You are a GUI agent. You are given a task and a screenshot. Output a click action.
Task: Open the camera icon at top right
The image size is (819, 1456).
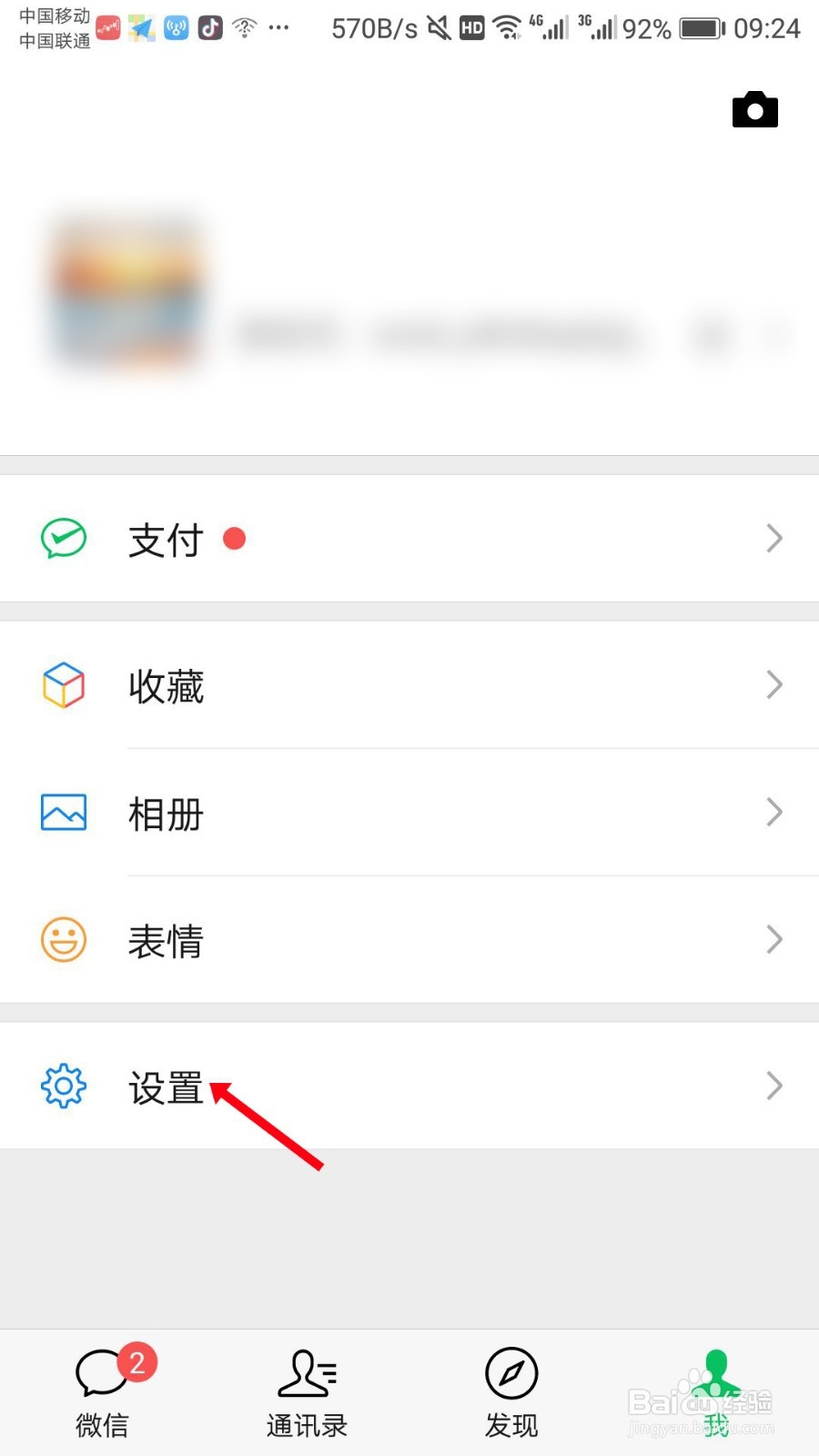tap(754, 109)
